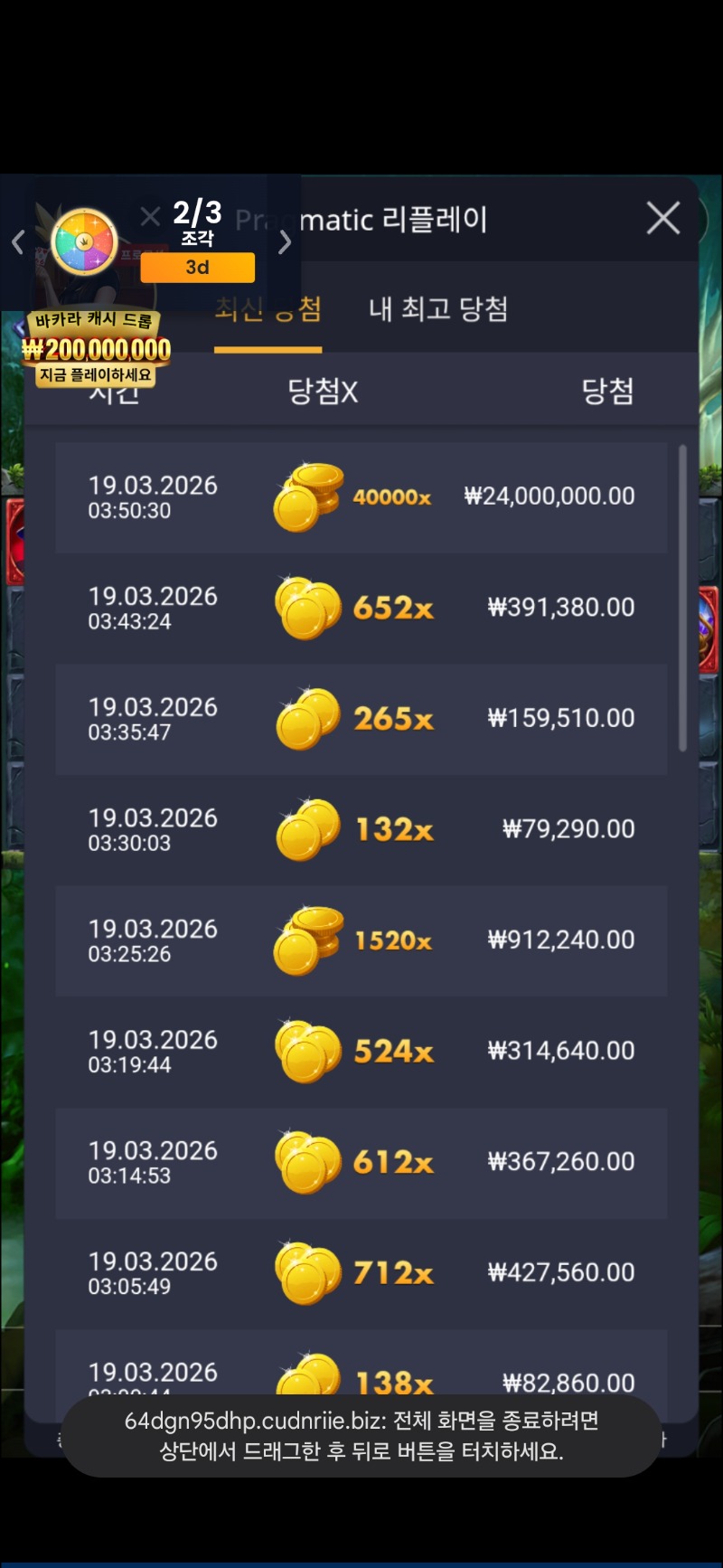The image size is (723, 1568).
Task: Select the 최신 당첨 tab
Action: pos(268,309)
